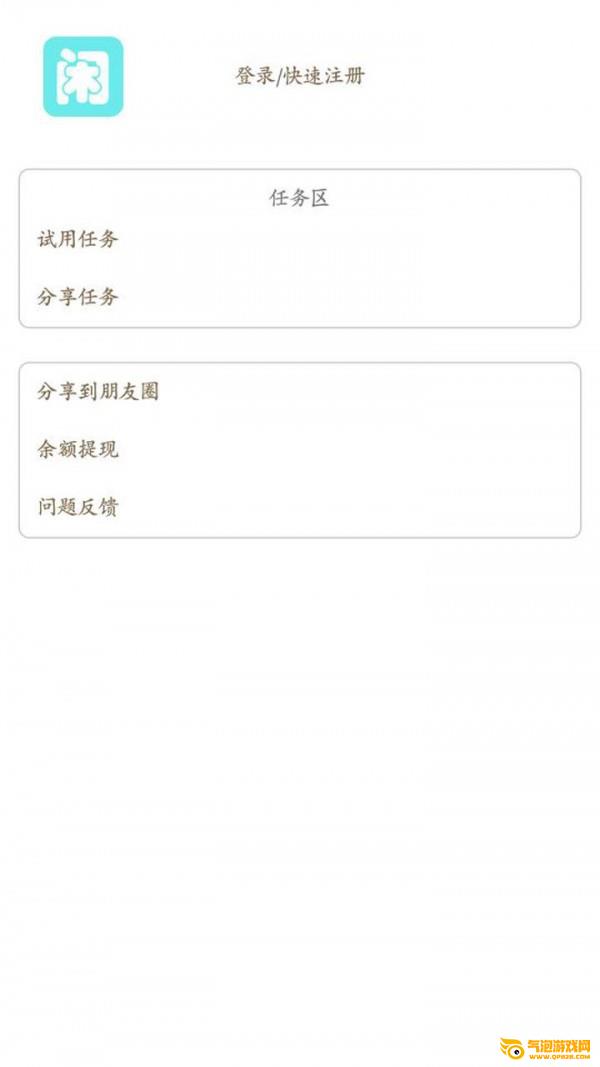600x1067 pixels.
Task: Tap 登录/快速注册 to sign in
Action: [x=299, y=76]
